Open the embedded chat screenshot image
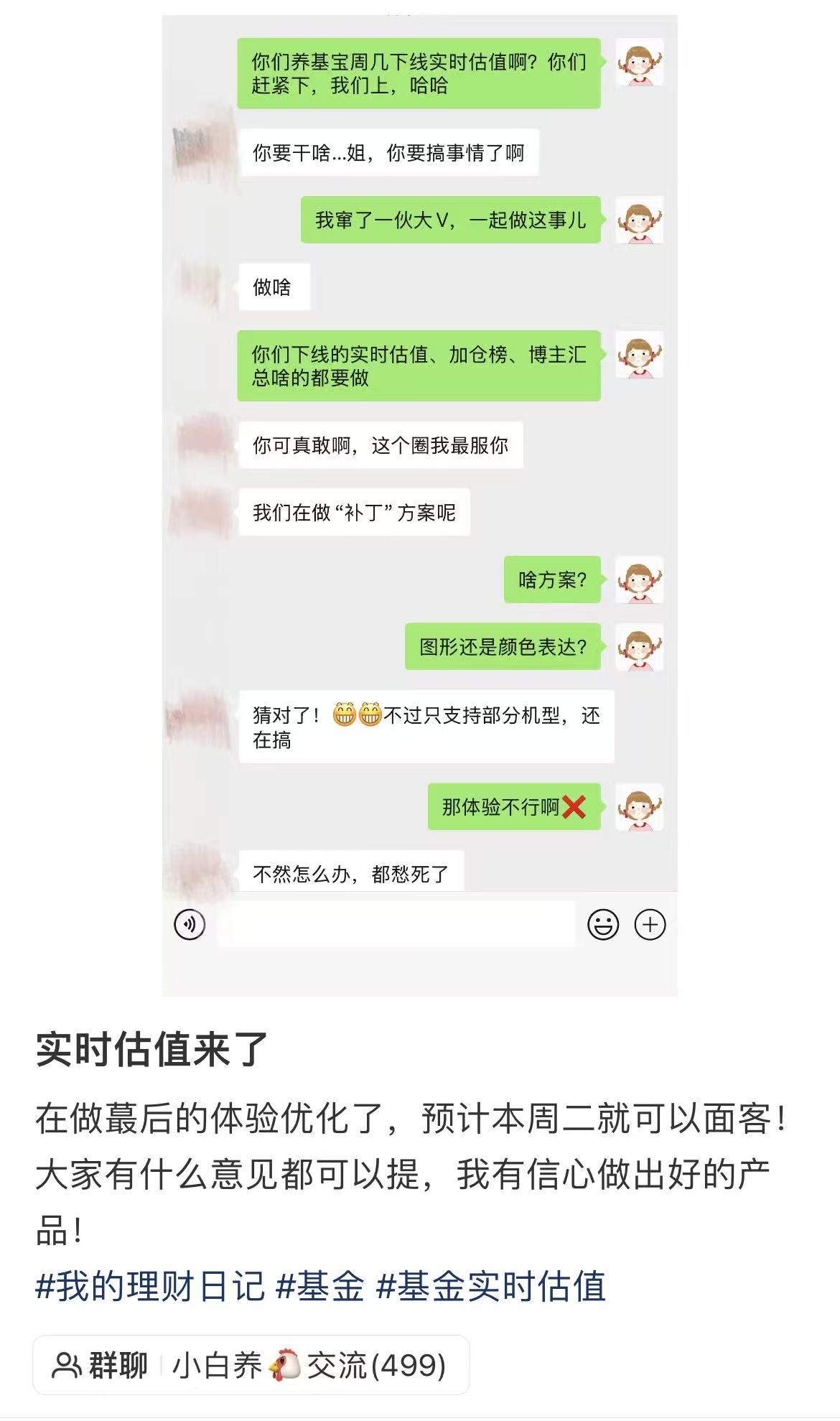 point(419,503)
